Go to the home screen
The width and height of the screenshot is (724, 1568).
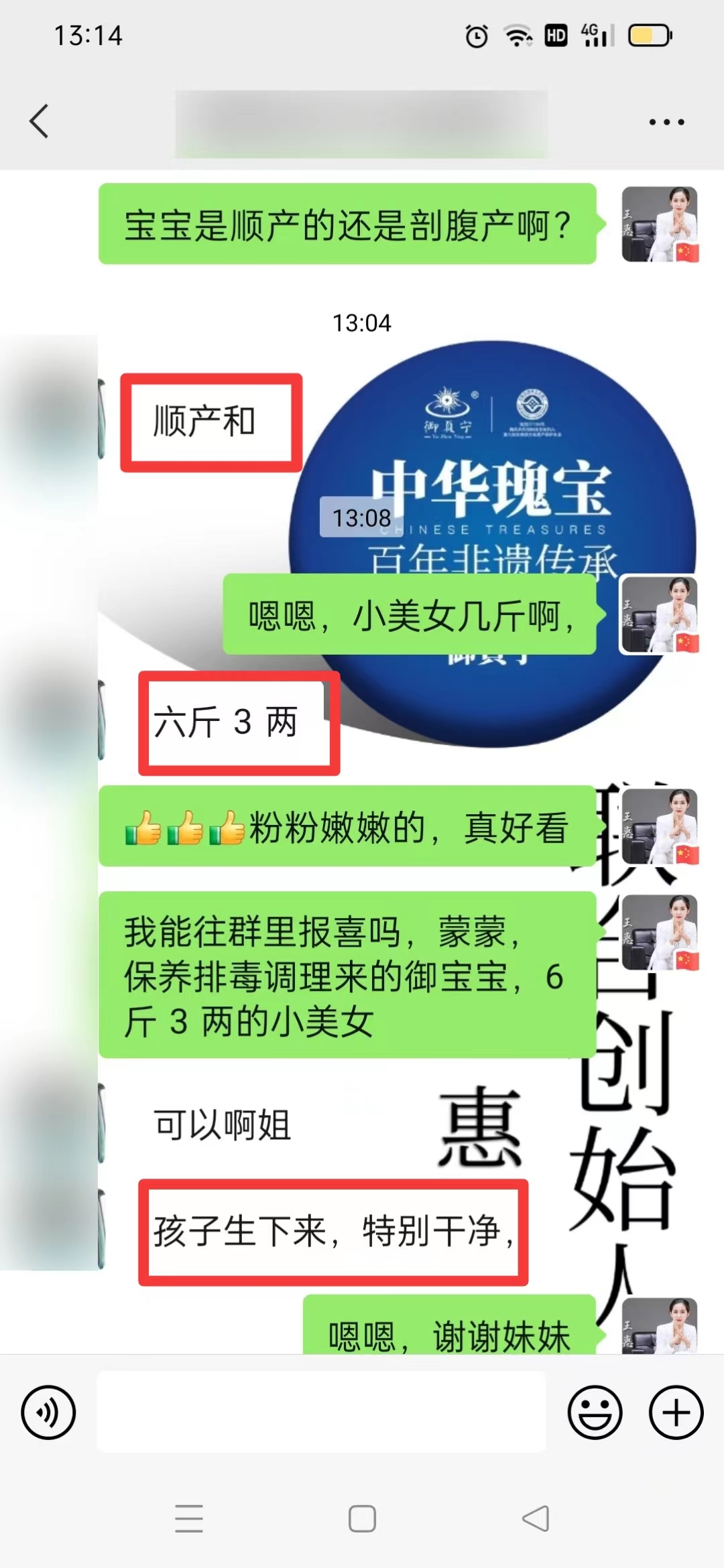point(362,1518)
